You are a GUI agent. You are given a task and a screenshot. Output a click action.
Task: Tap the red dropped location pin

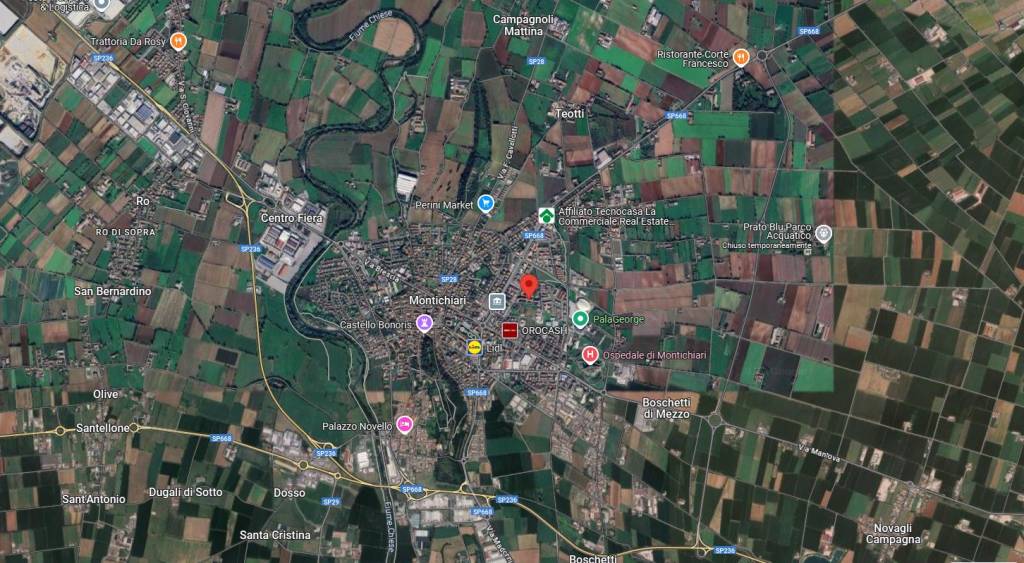[x=529, y=285]
